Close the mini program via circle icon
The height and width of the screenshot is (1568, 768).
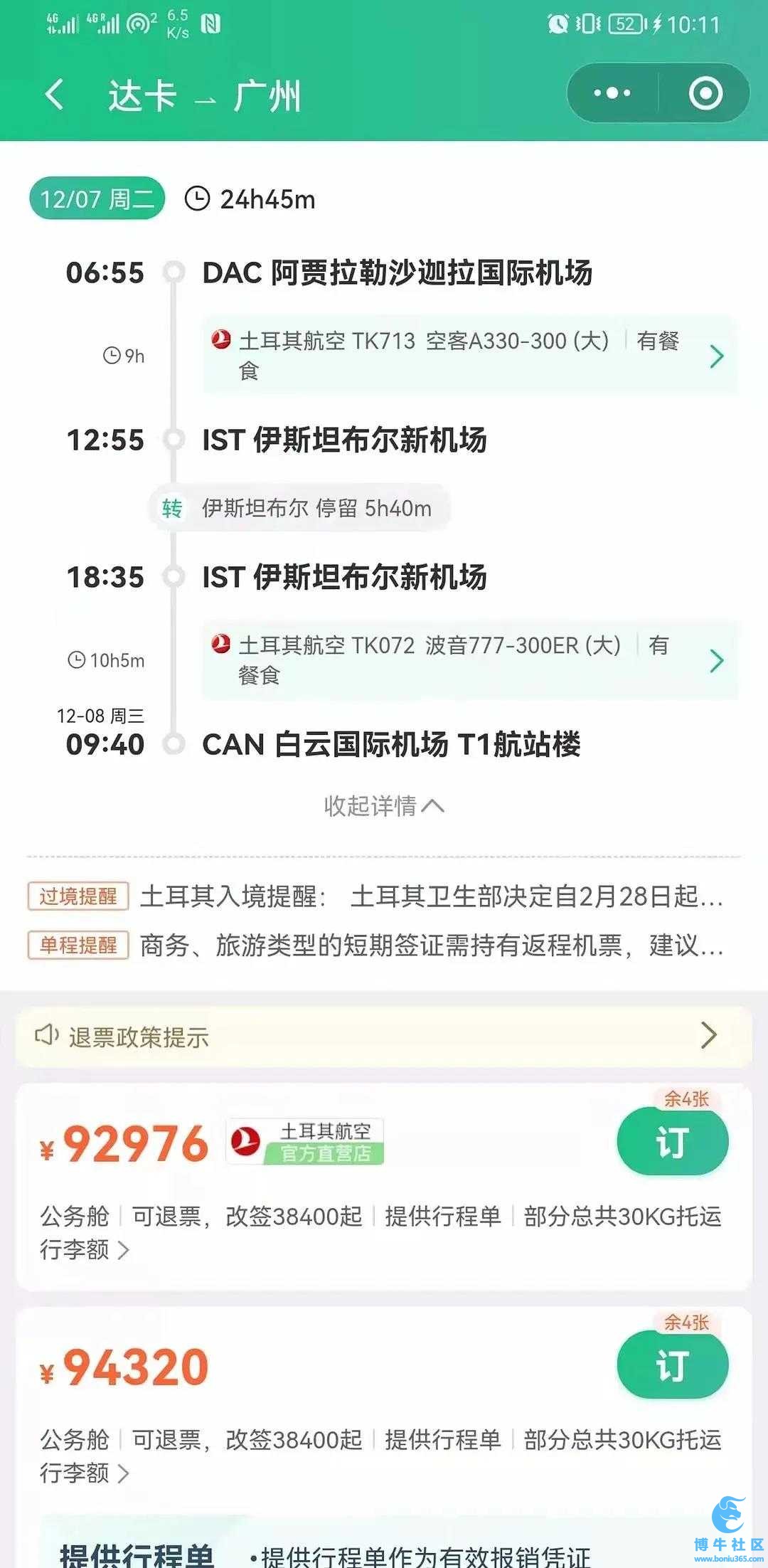705,93
